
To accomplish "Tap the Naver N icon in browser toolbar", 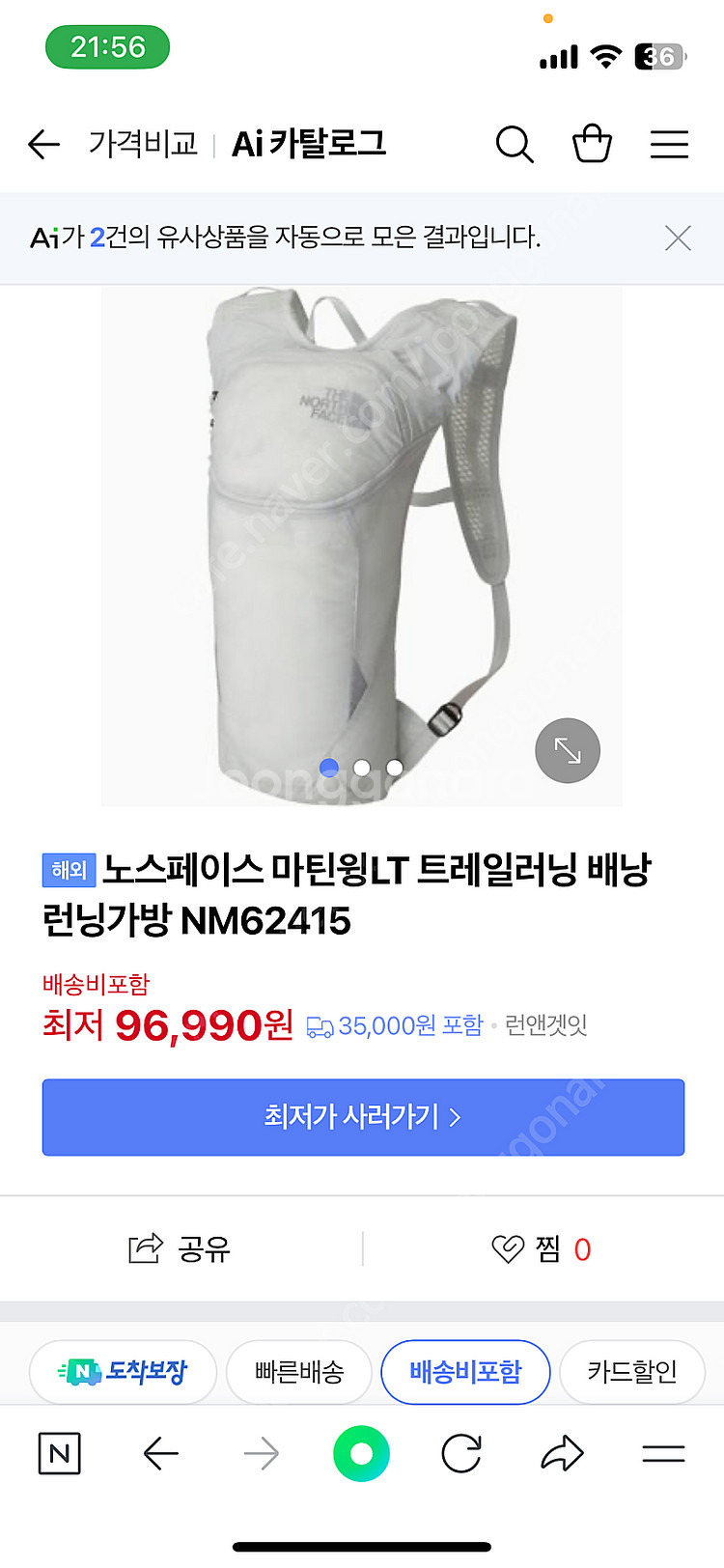I will (x=59, y=1453).
